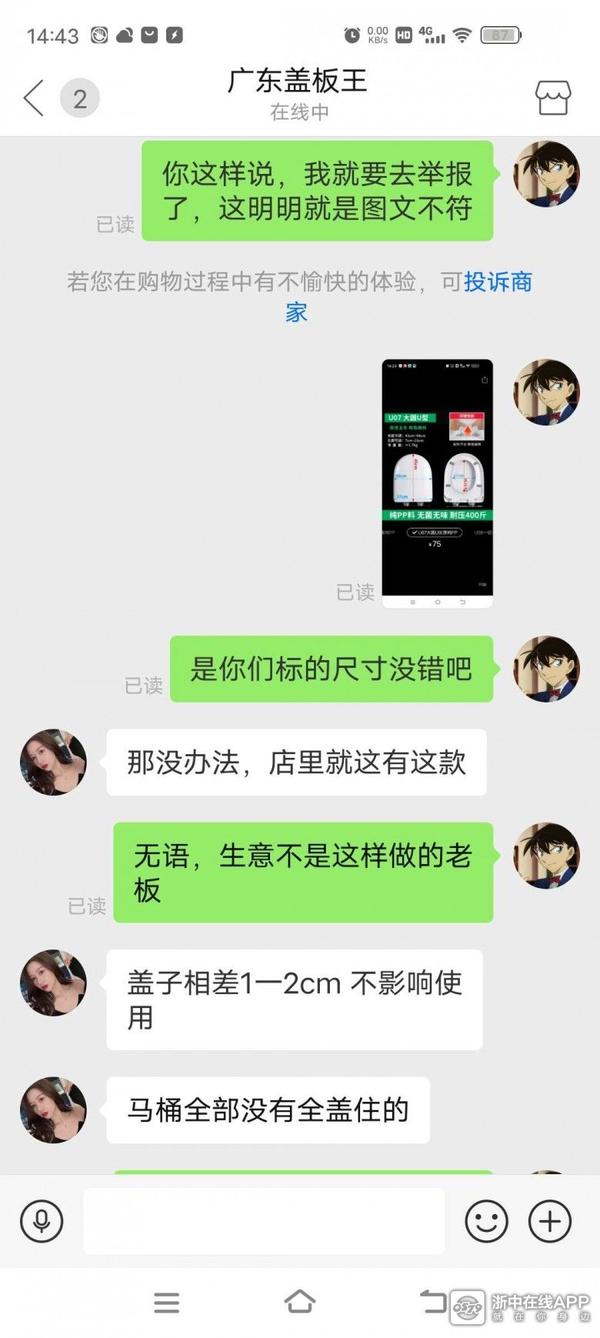The height and width of the screenshot is (1338, 600).
Task: Open the system recent apps menu
Action: (x=166, y=1302)
